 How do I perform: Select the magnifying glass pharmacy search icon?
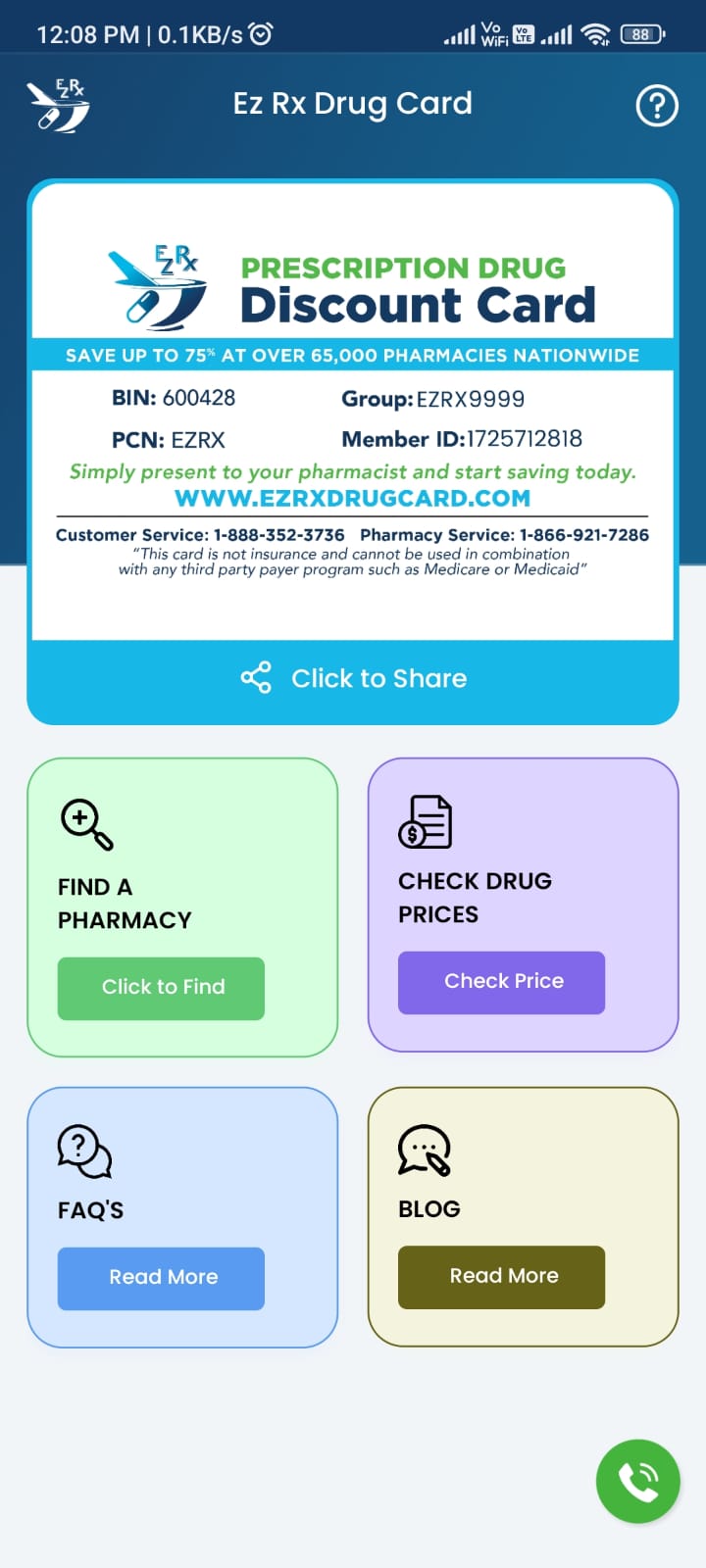(87, 822)
